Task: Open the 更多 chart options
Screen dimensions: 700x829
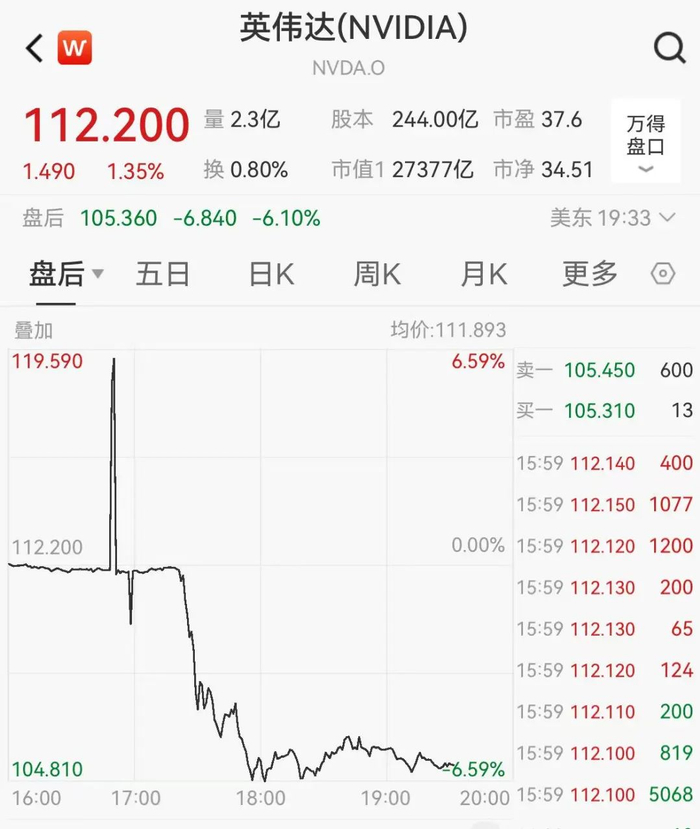Action: click(590, 273)
